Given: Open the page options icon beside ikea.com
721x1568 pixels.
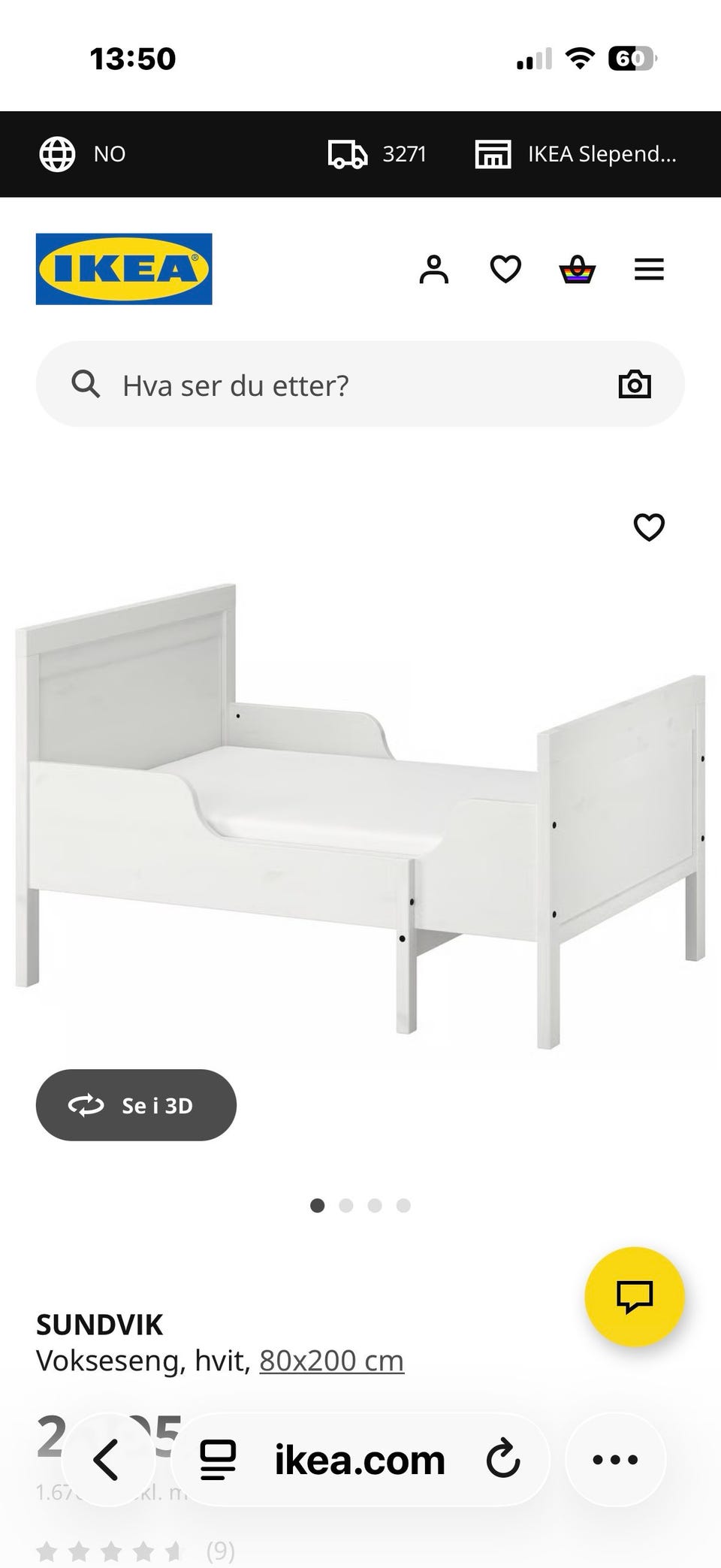Looking at the screenshot, I should click(218, 1460).
